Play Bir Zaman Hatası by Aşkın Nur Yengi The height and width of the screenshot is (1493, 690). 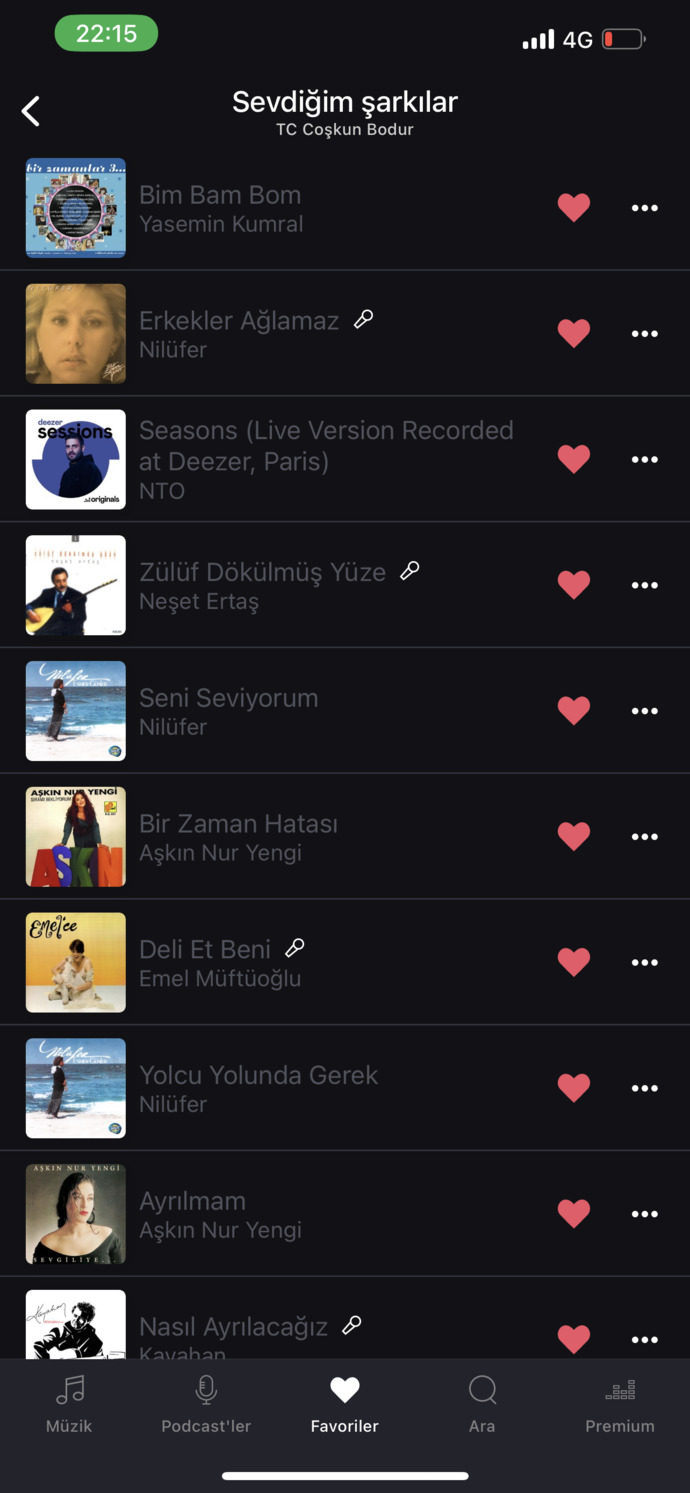coord(238,824)
